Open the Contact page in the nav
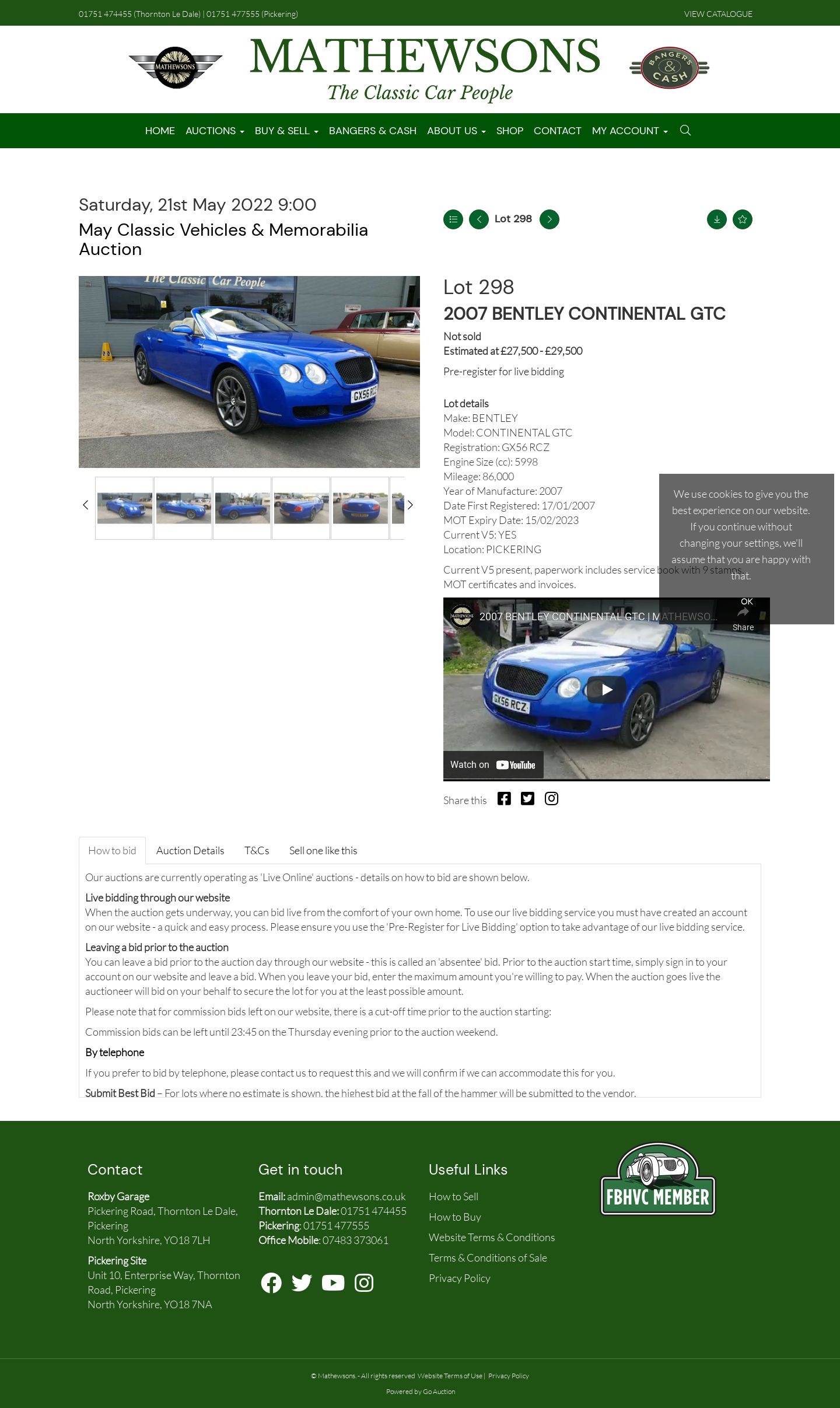The image size is (840, 1408). pos(557,131)
